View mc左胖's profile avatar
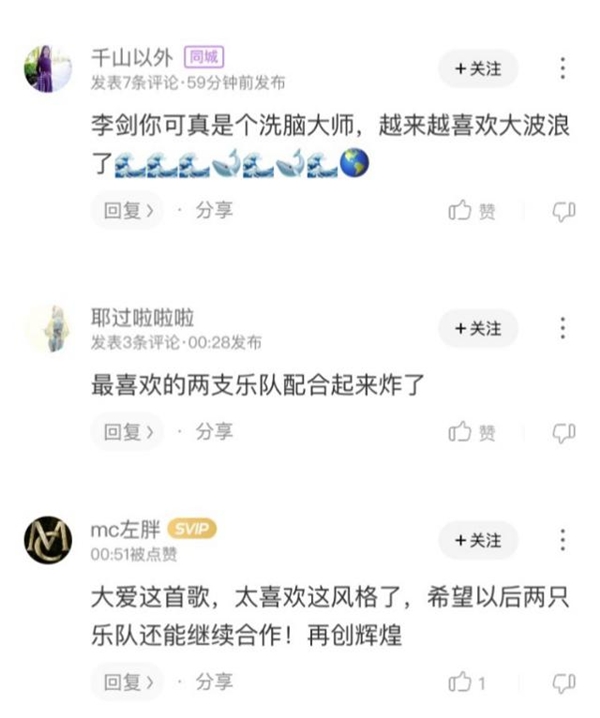Image resolution: width=600 pixels, height=718 pixels. (47, 541)
